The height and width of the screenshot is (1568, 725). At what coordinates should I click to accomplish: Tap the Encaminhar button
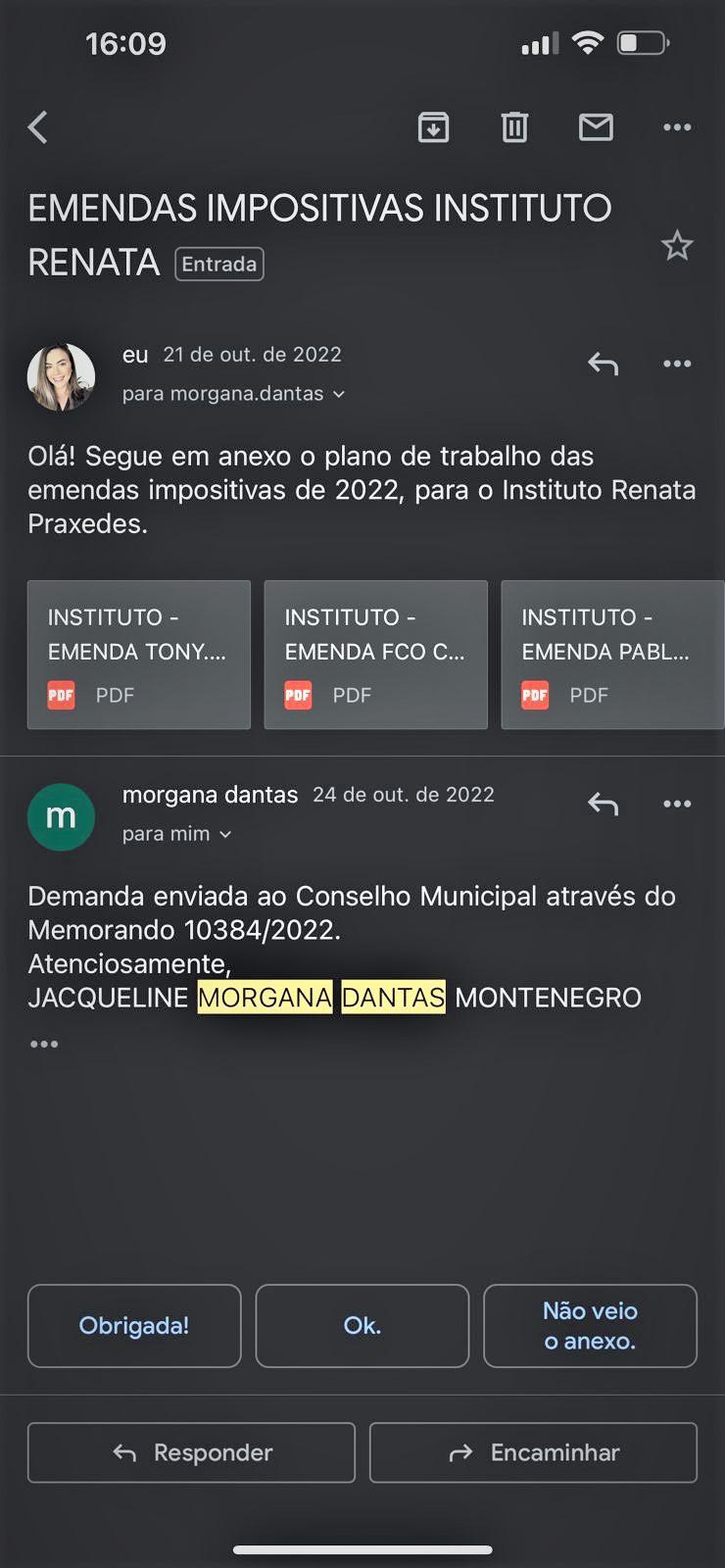(x=533, y=1452)
